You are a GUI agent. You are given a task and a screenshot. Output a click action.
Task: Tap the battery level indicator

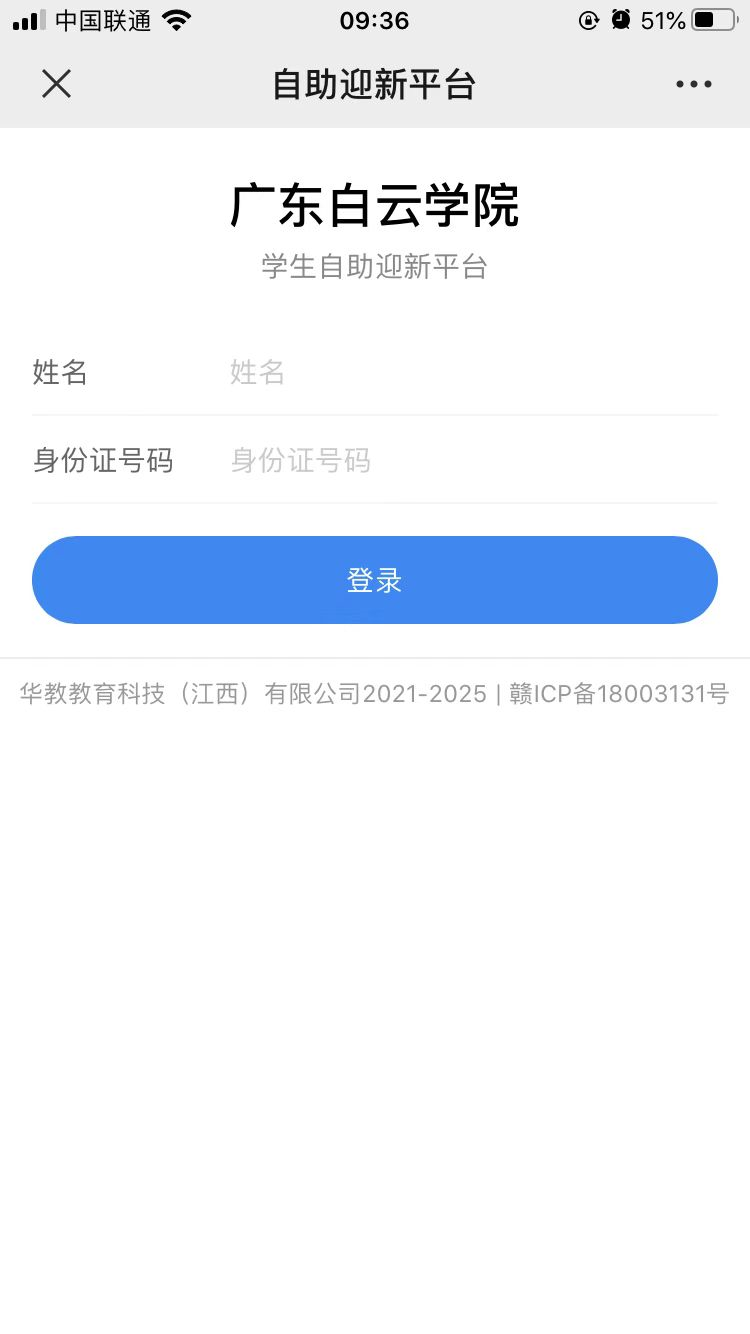tap(712, 20)
